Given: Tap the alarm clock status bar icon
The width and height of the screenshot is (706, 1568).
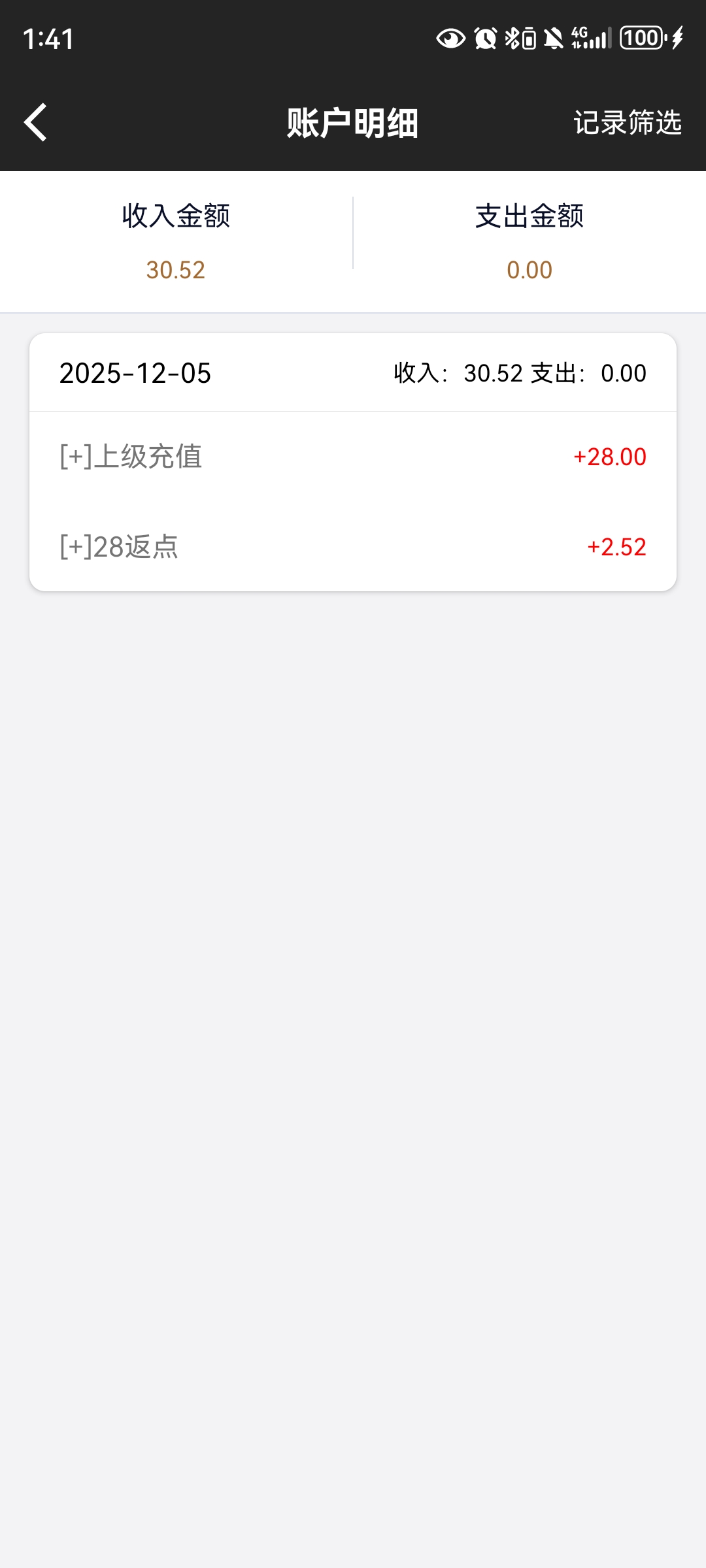Looking at the screenshot, I should [x=485, y=37].
